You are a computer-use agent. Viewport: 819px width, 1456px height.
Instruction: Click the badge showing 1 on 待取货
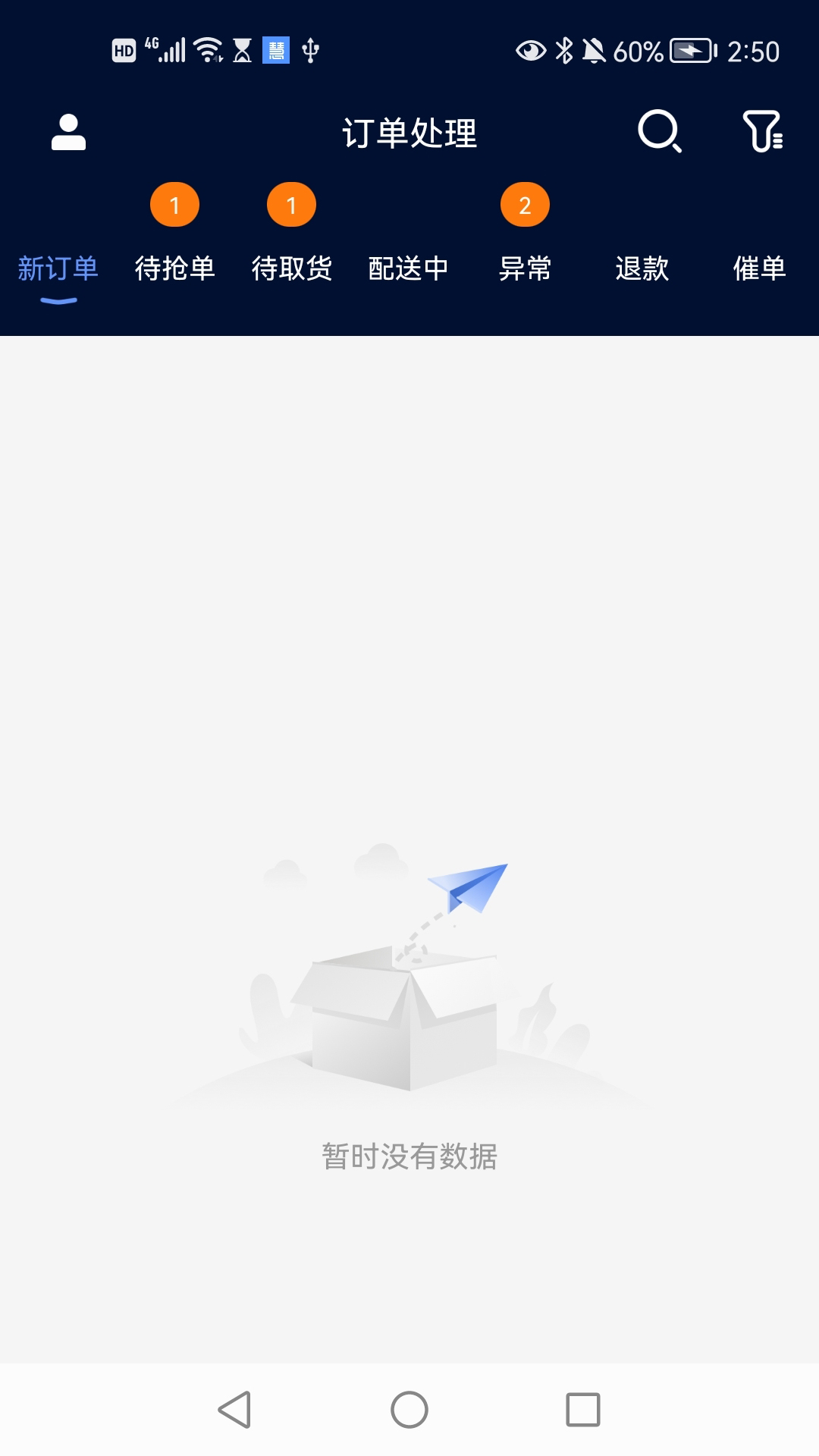click(292, 203)
